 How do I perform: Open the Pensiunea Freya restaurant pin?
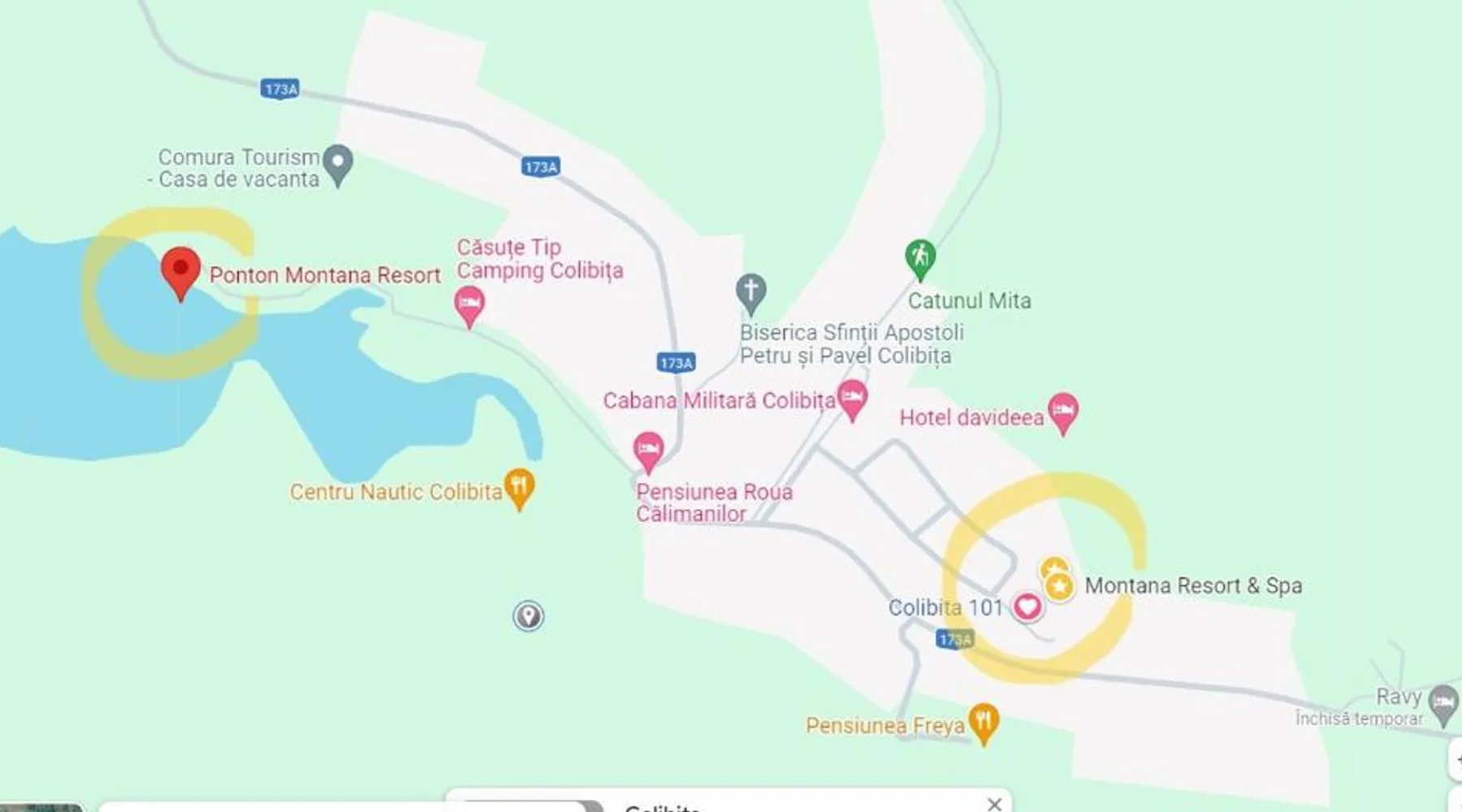pos(984,721)
